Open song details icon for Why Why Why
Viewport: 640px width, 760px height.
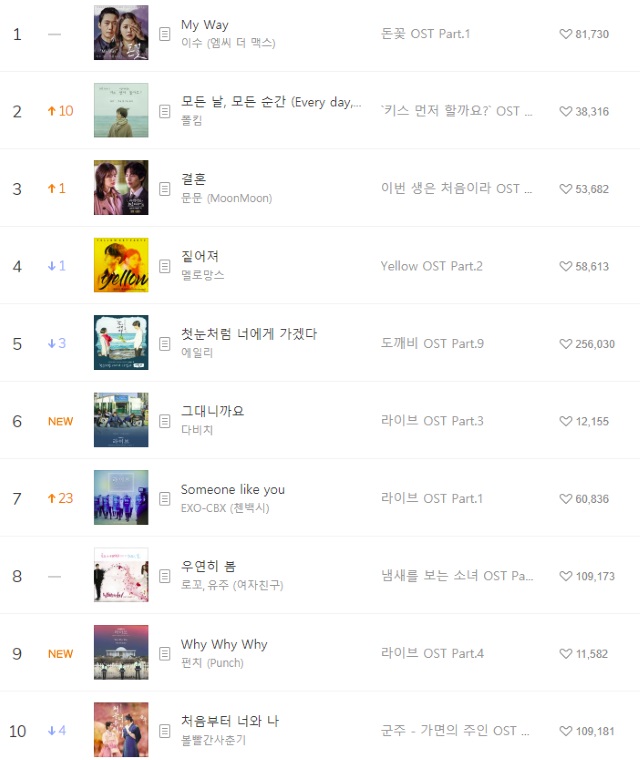165,653
